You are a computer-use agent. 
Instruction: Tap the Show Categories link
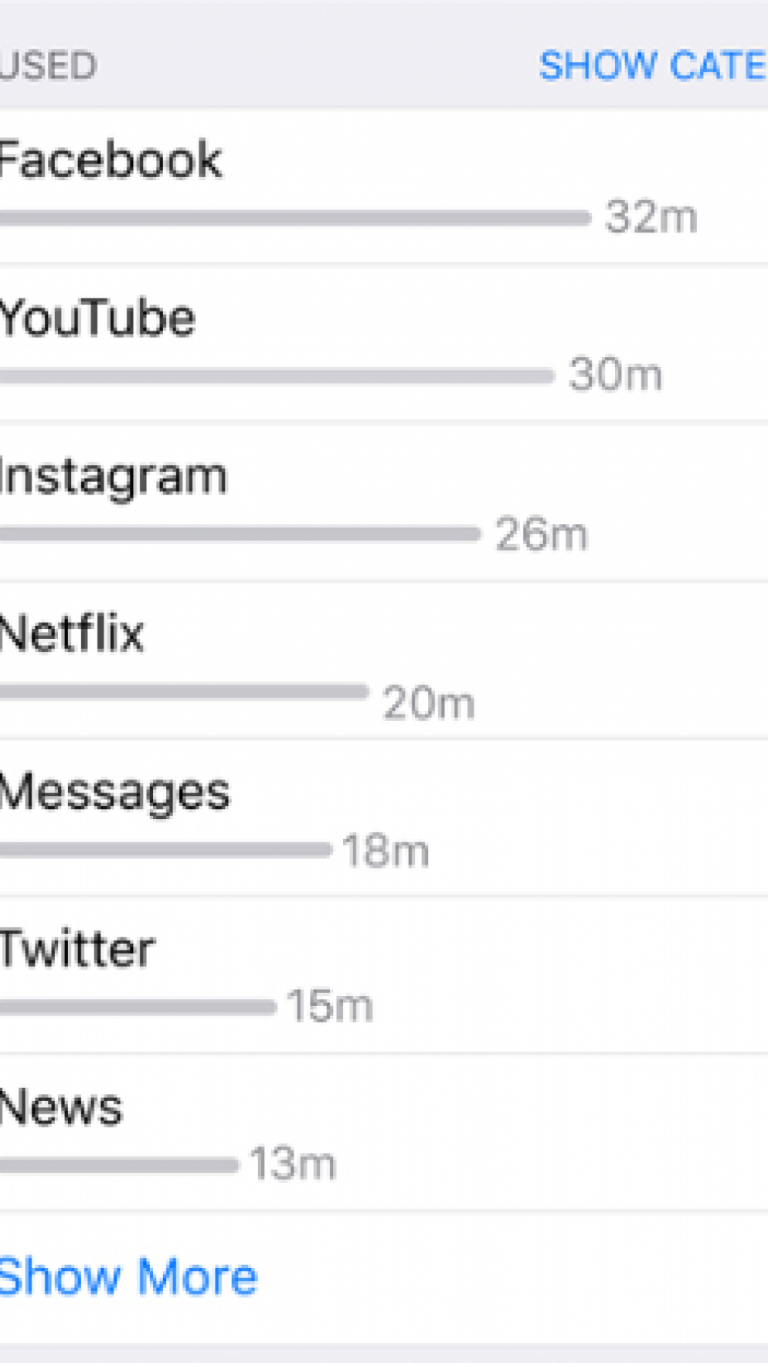pos(653,66)
